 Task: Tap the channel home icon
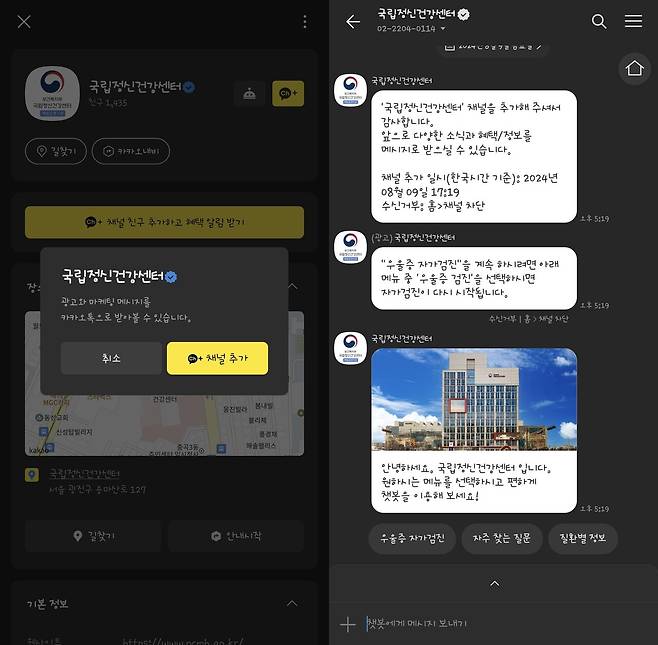coord(634,68)
